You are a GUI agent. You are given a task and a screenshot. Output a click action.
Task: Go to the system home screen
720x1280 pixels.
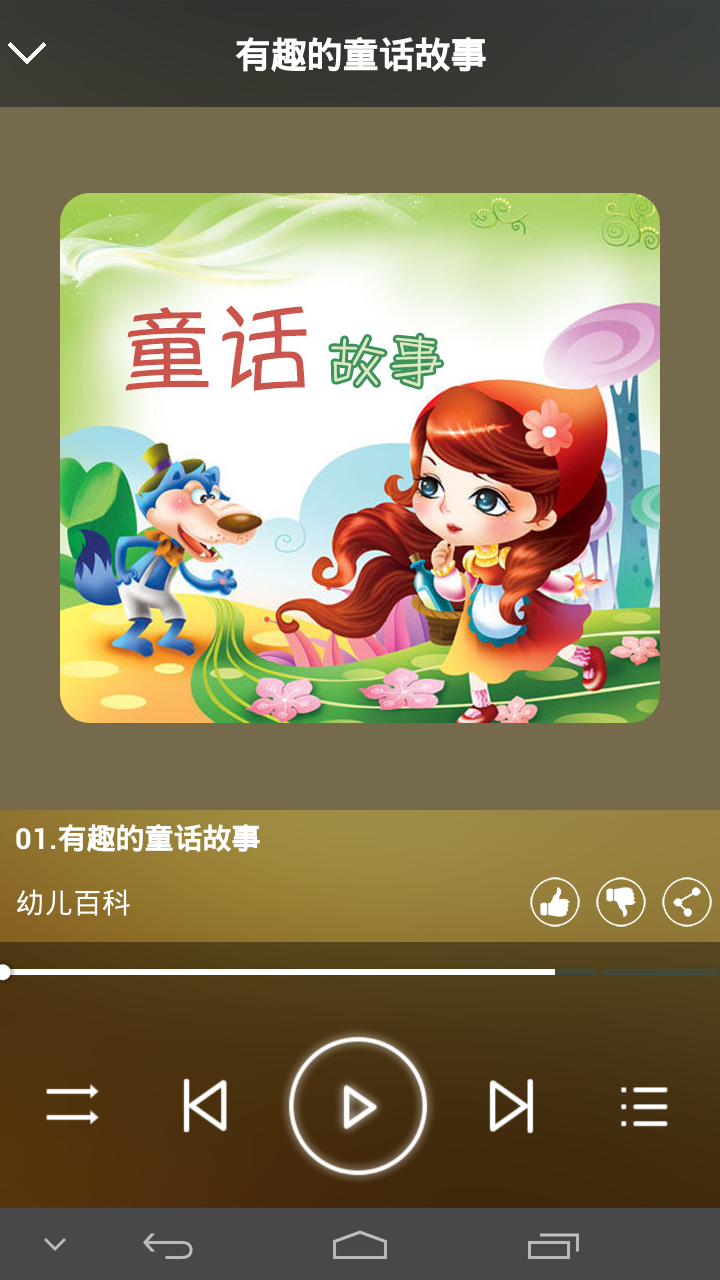pos(359,1245)
